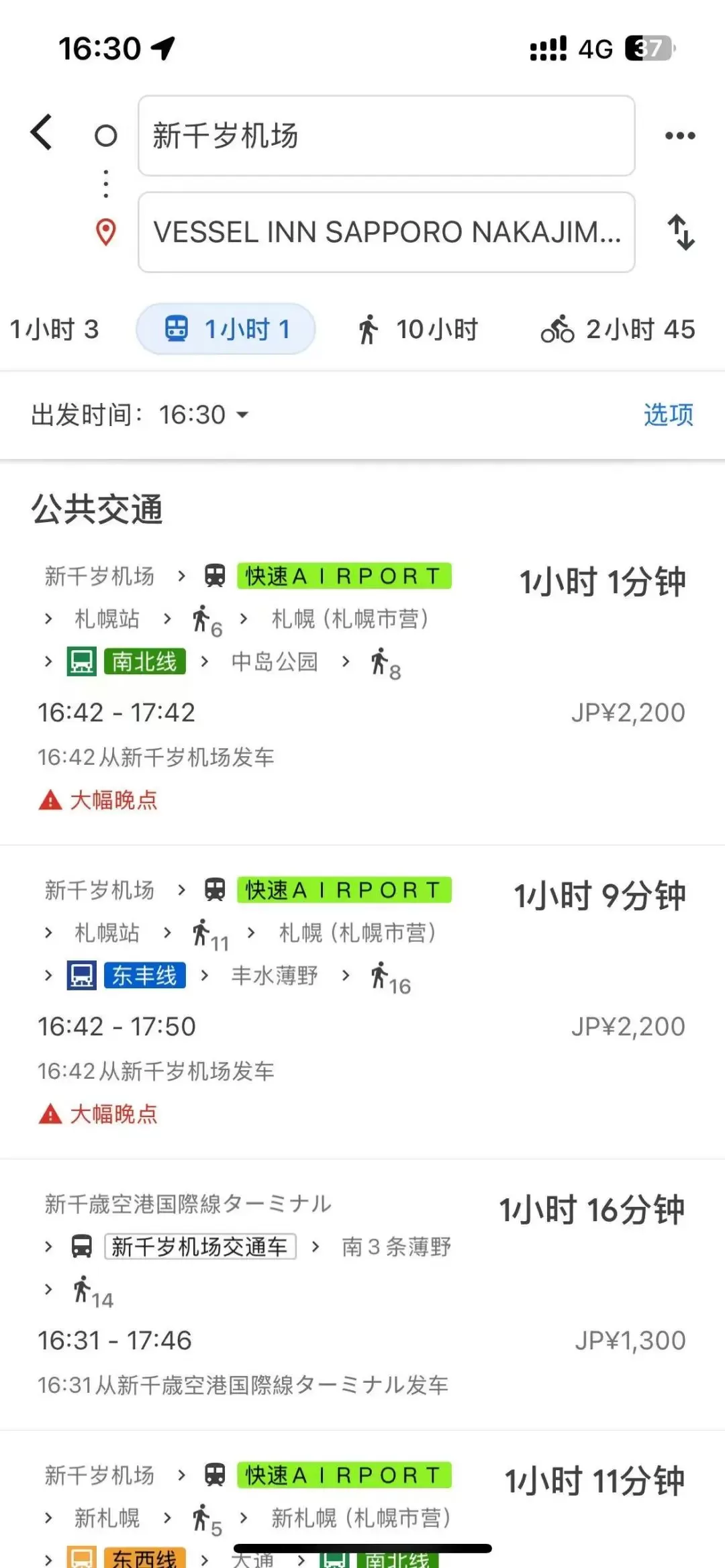Pick the cycling mode icon

coord(557,329)
